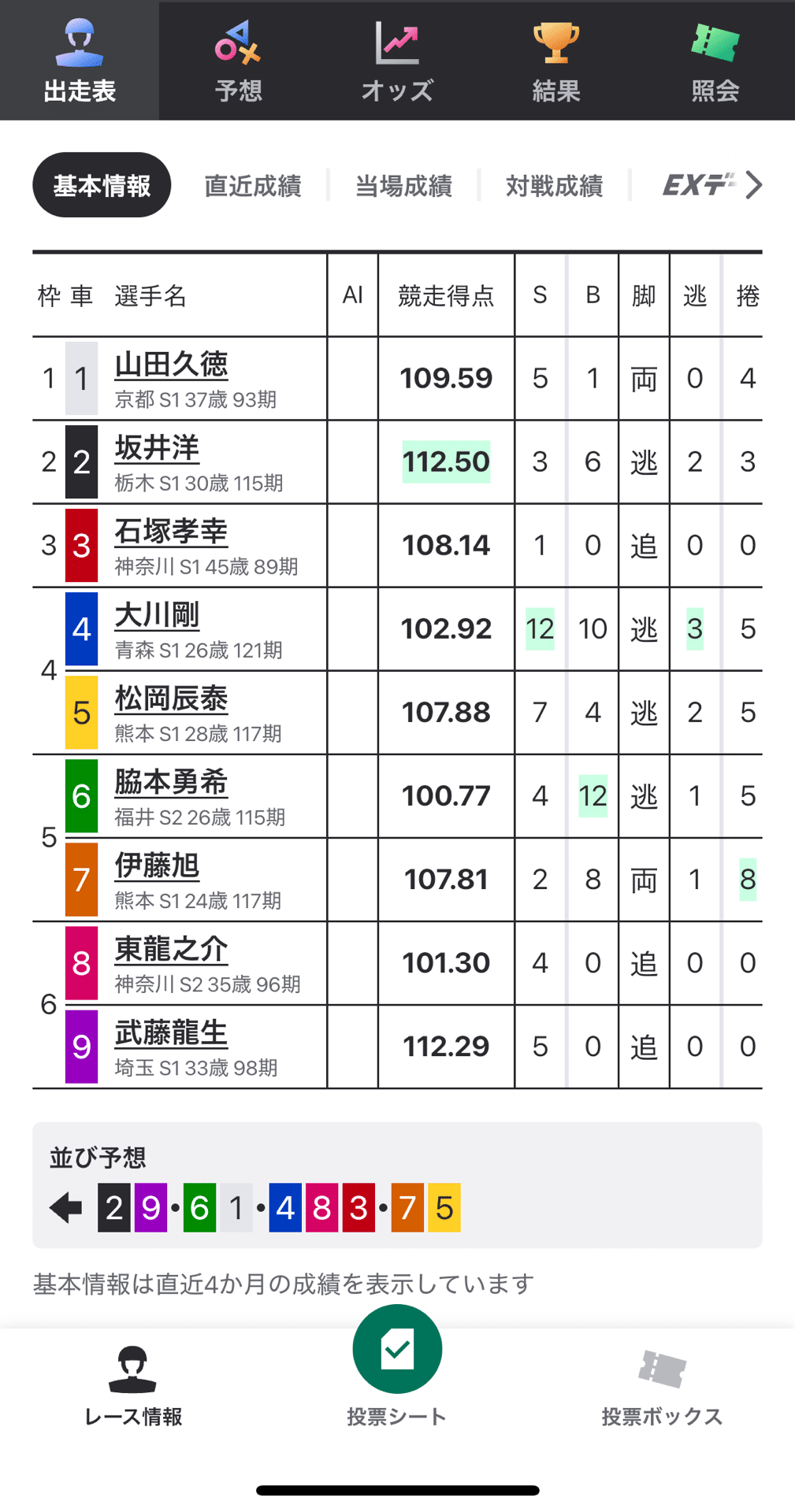Image resolution: width=795 pixels, height=1512 pixels.
Task: Select the 対戦成績 tab
Action: [555, 184]
